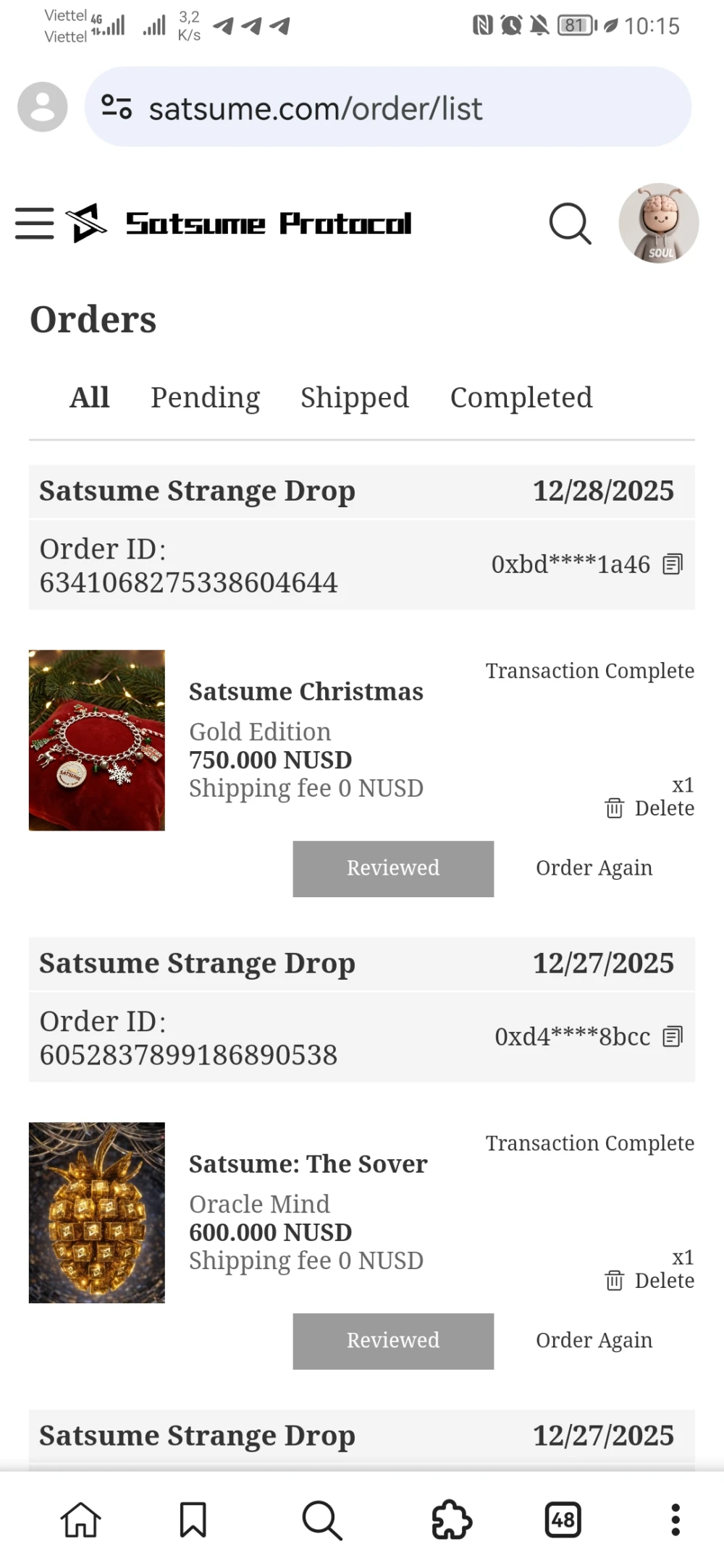Open the browser three-dot menu
Image resolution: width=724 pixels, height=1568 pixels.
pos(675,1520)
